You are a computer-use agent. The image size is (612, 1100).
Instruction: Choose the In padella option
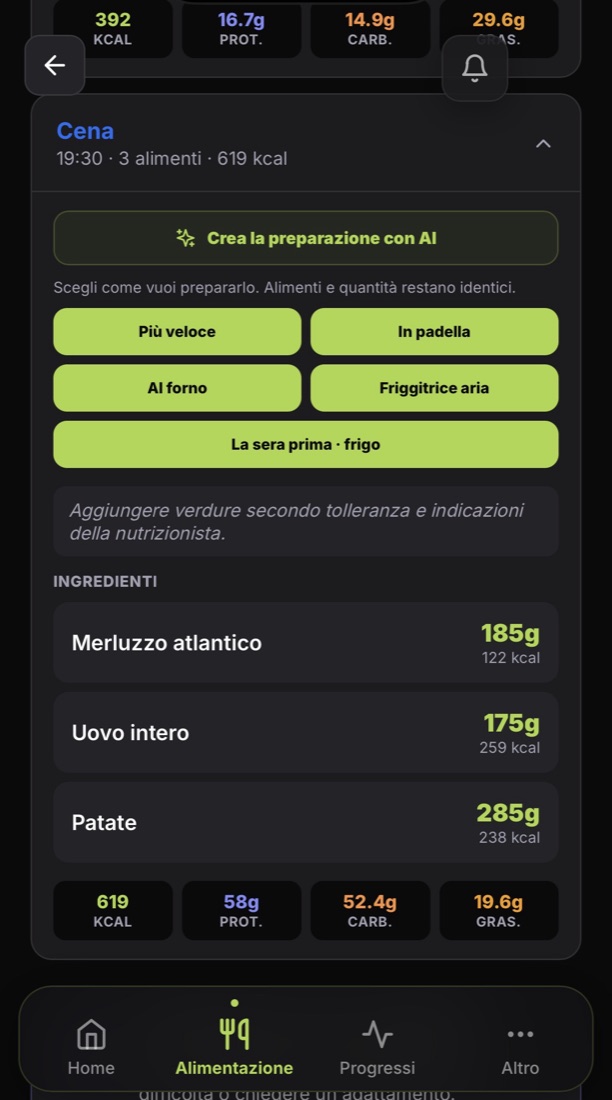[434, 332]
